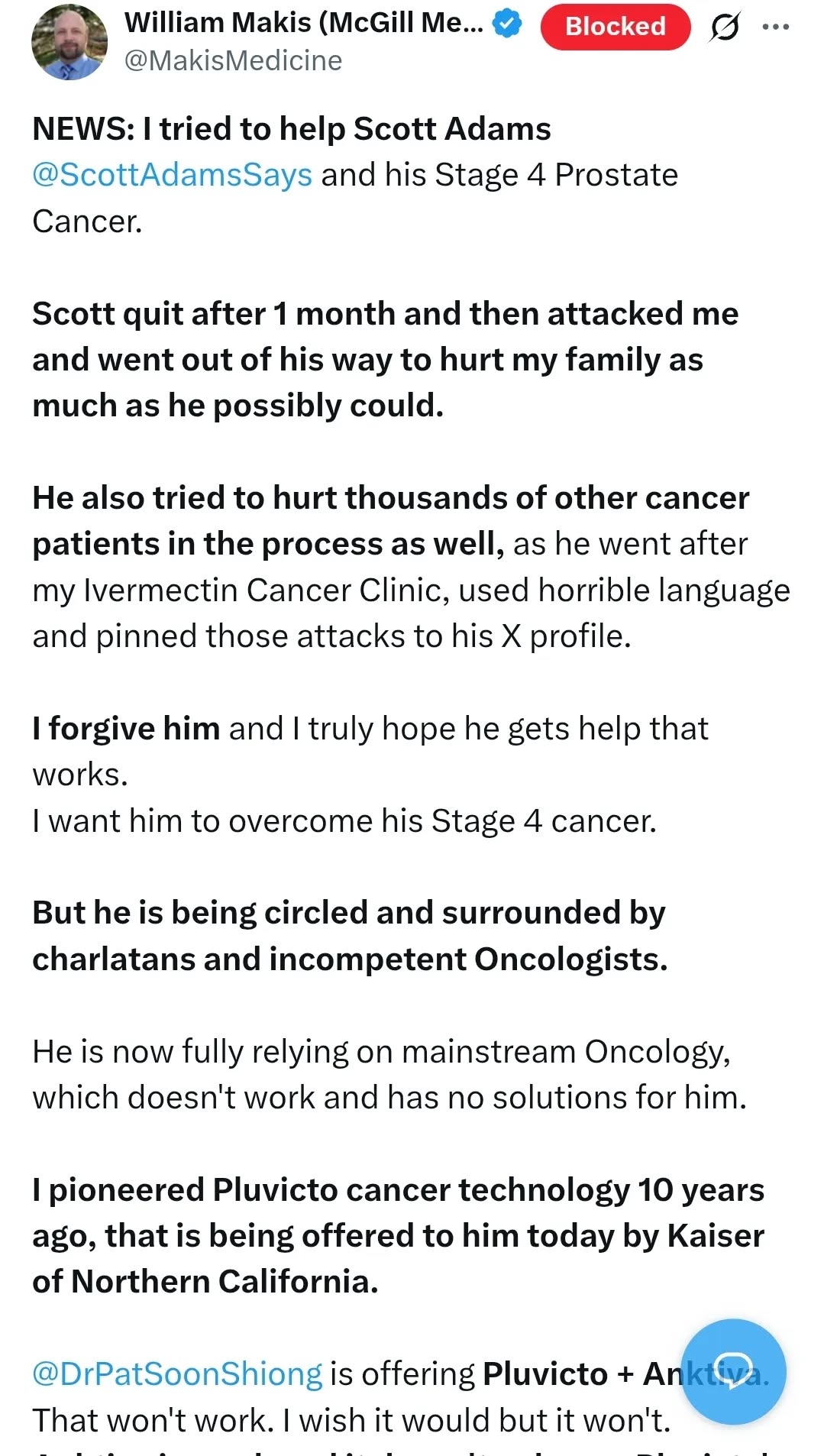The width and height of the screenshot is (824, 1456).
Task: Open William Makis's profile picture
Action: [x=69, y=43]
